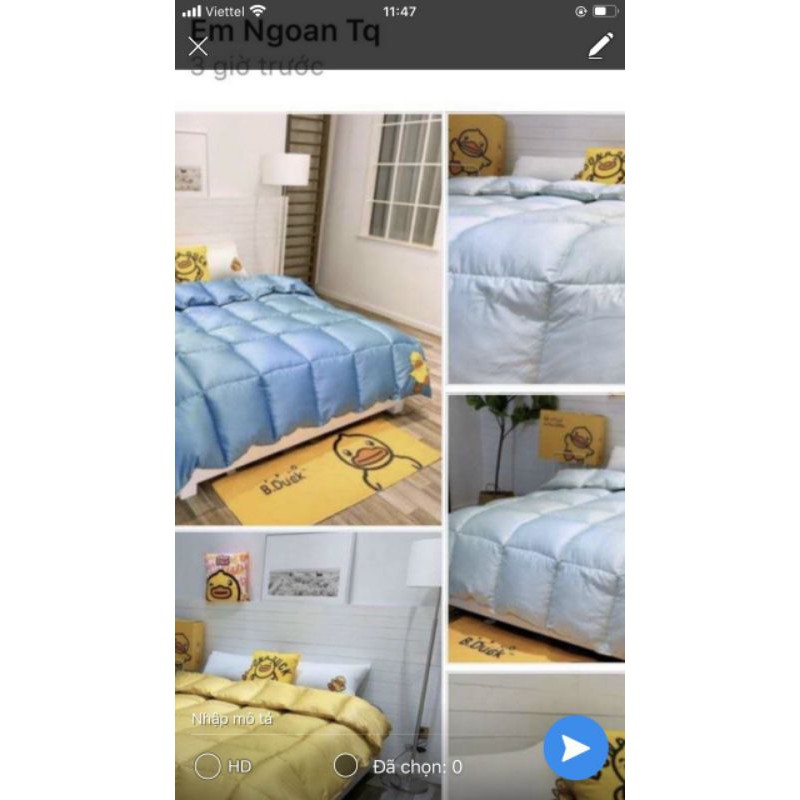Send the photo with the blue arrow
The width and height of the screenshot is (800, 800).
pos(576,748)
